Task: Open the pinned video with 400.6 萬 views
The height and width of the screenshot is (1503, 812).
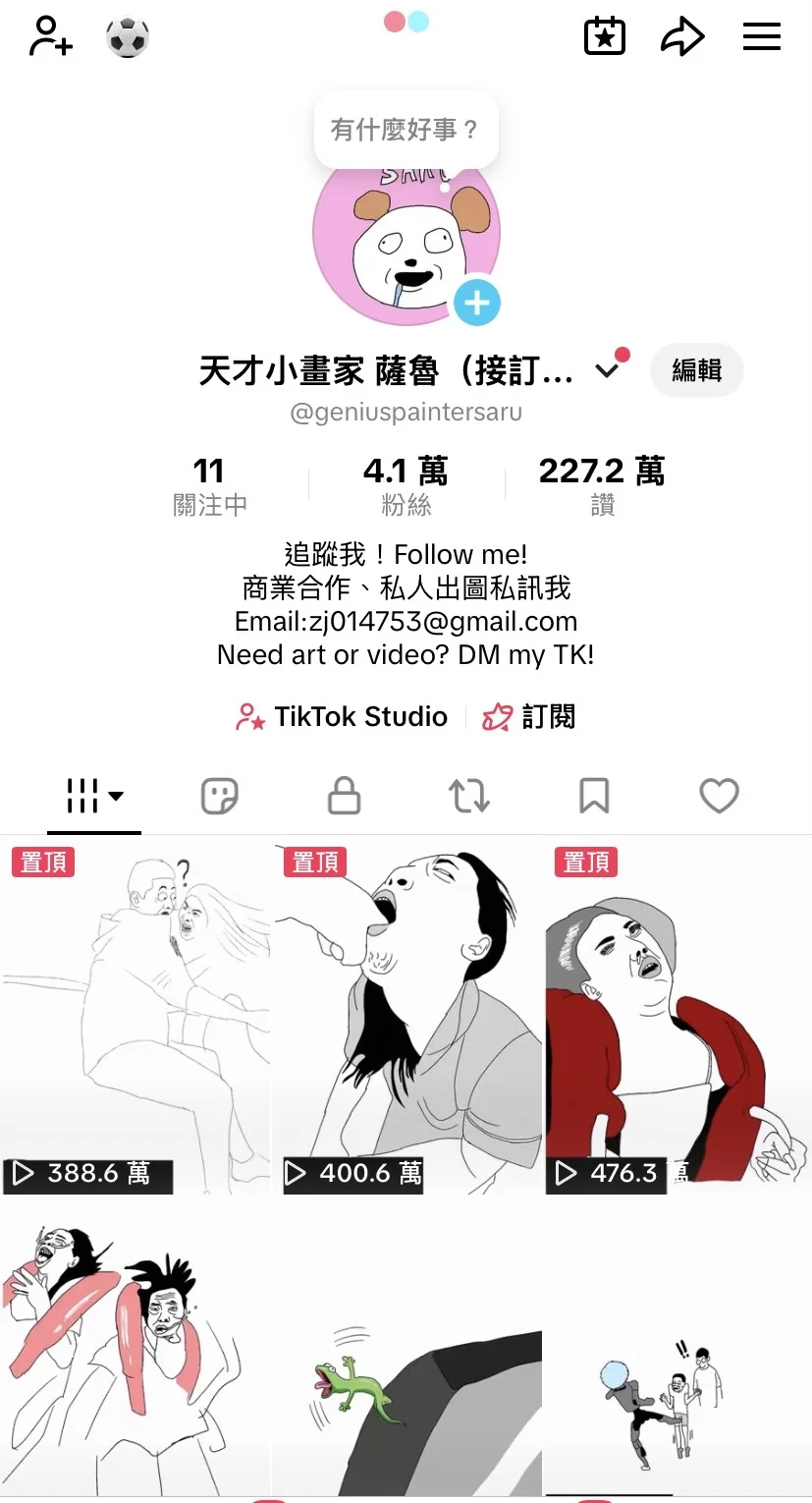Action: [x=406, y=1017]
